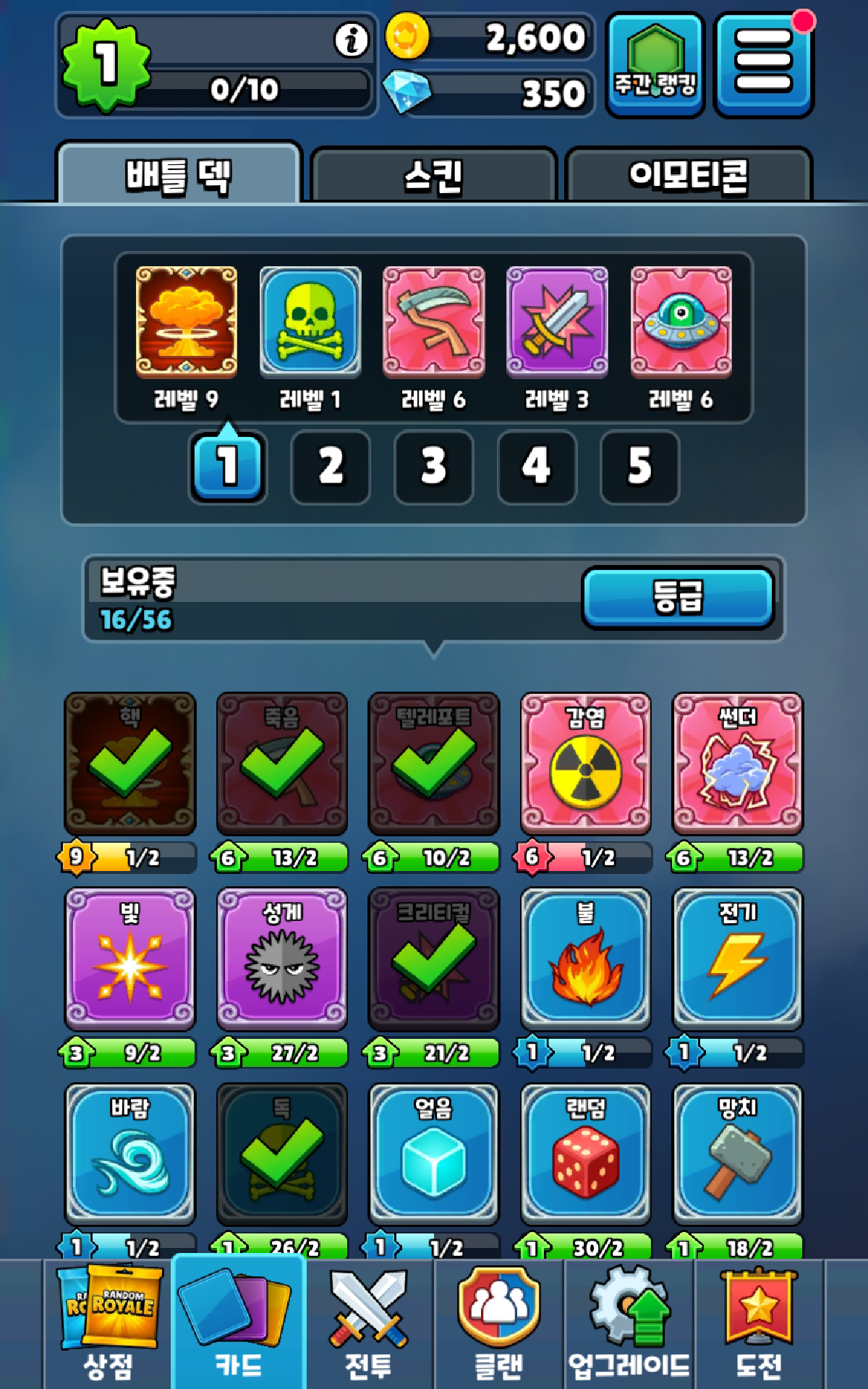Go to the 전투 battle tab

[369, 1324]
